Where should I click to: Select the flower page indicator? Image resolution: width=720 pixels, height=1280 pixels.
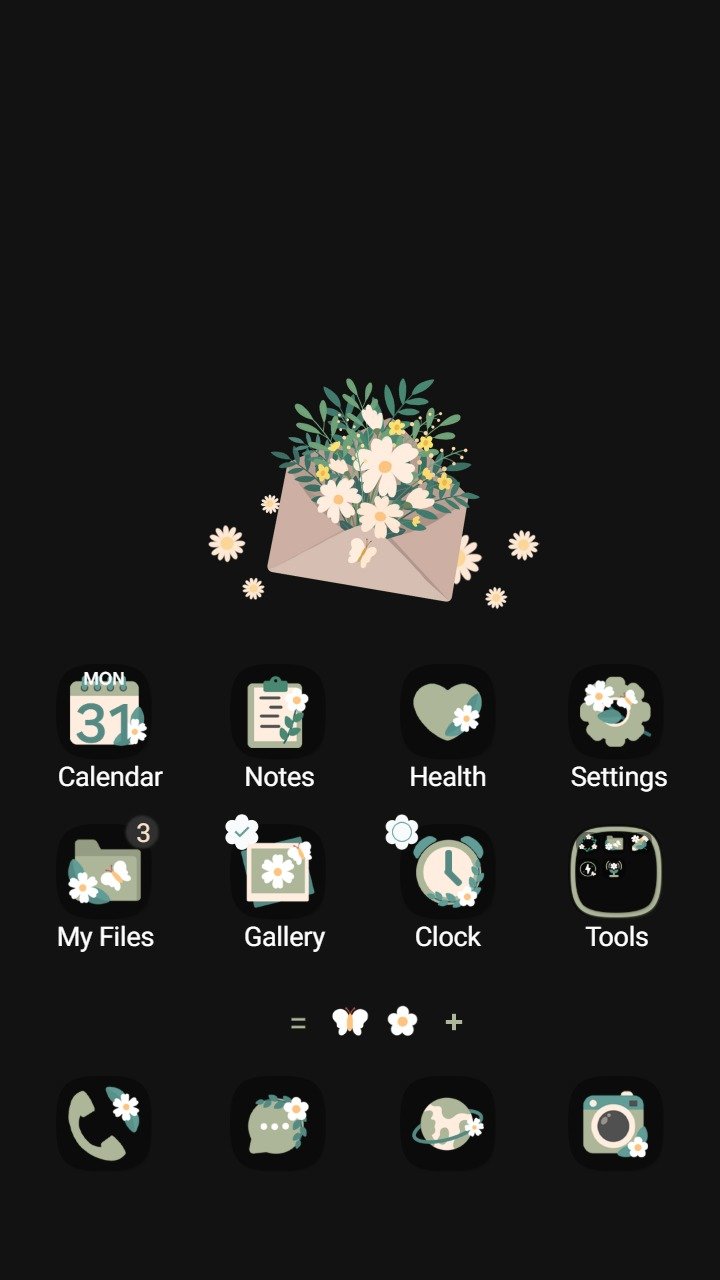coord(402,1022)
